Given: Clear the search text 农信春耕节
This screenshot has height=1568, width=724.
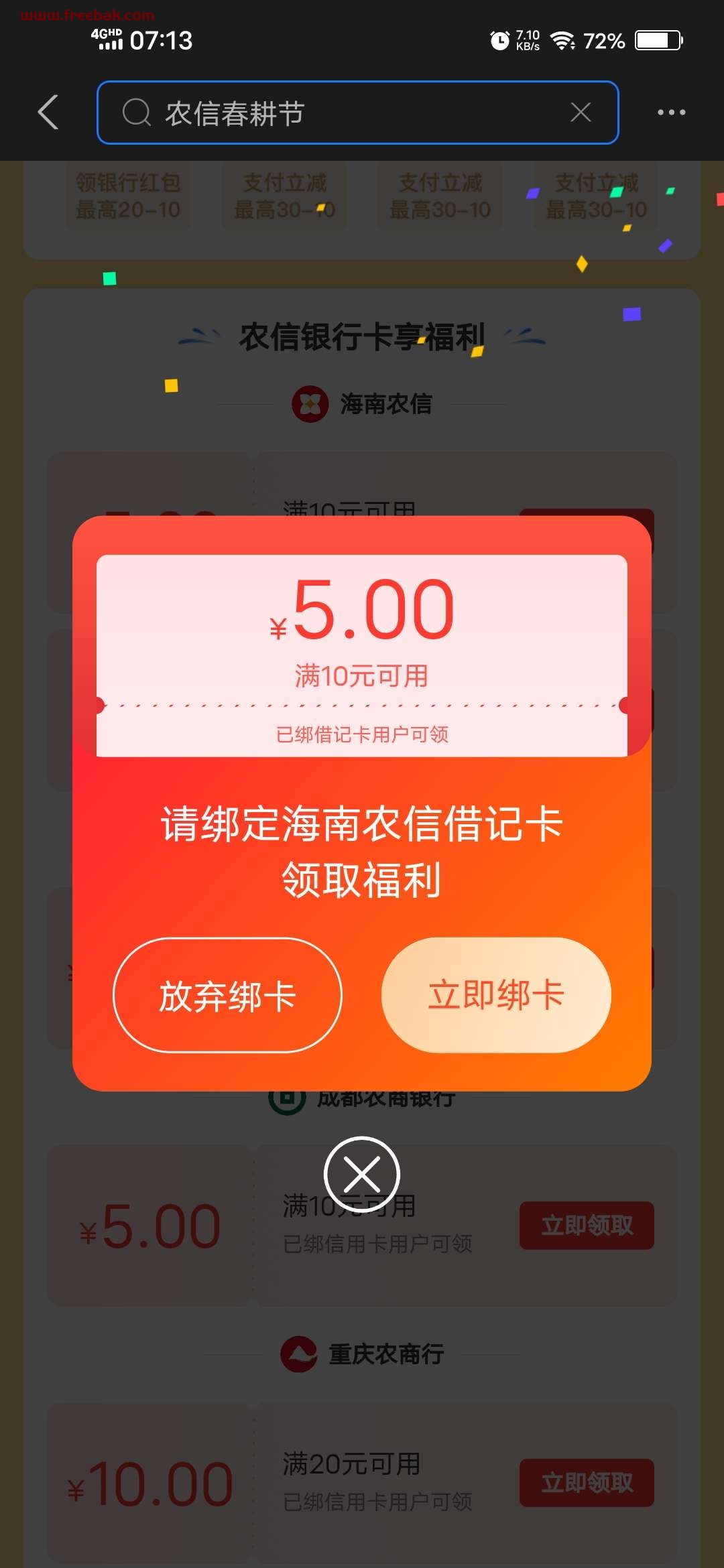Looking at the screenshot, I should coord(581,112).
